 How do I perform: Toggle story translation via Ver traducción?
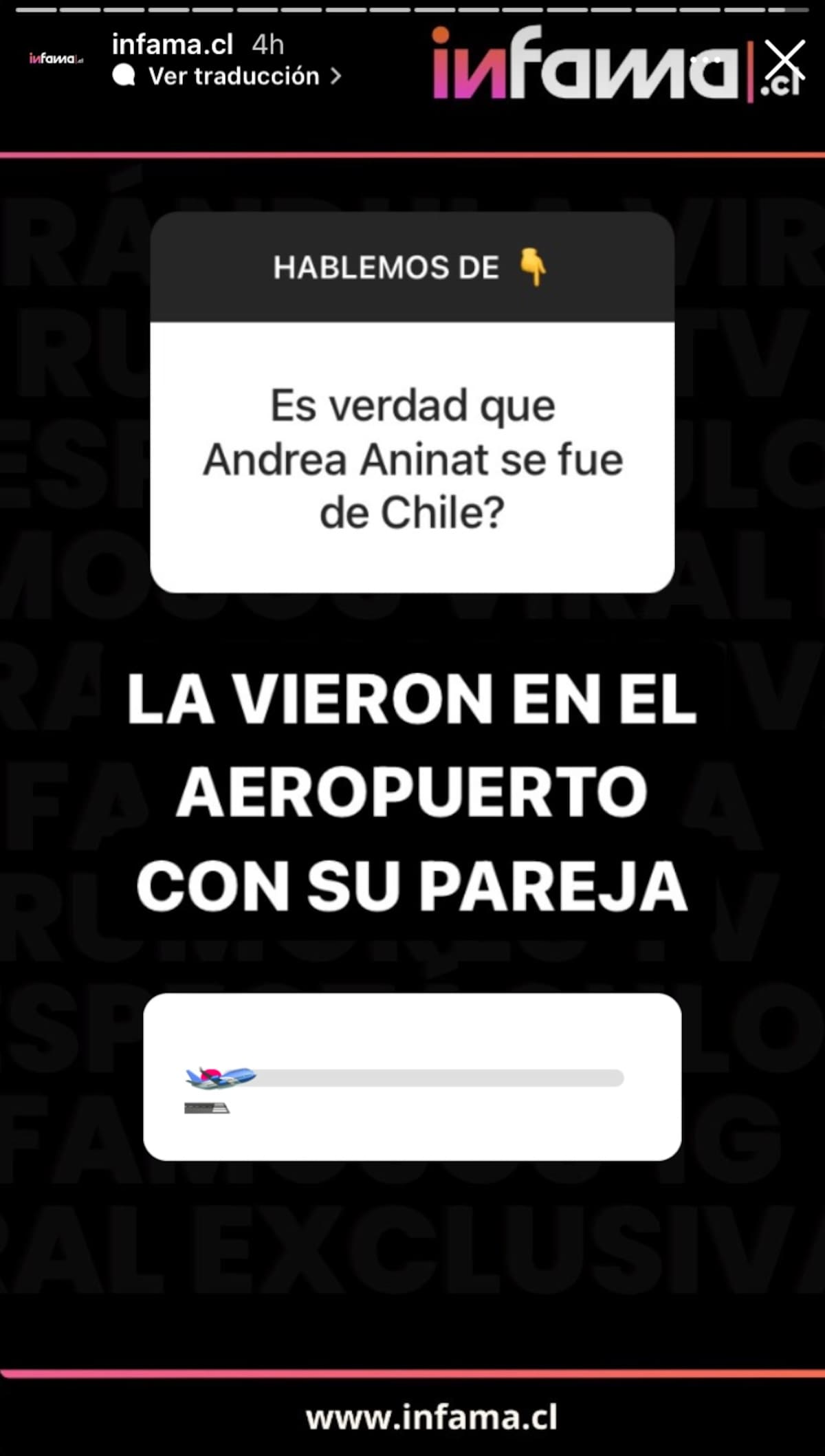click(234, 76)
